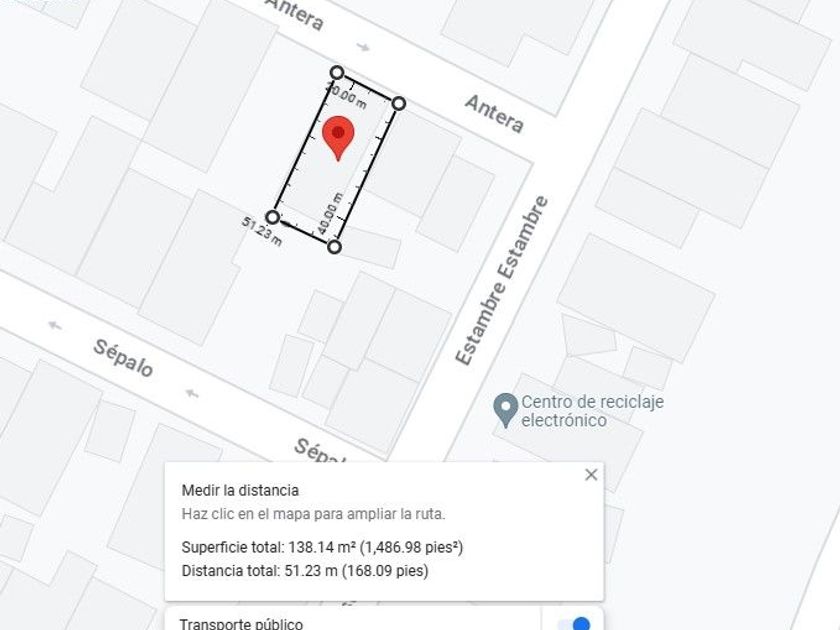
Task: Close the Medir la distancia panel
Action: point(591,474)
